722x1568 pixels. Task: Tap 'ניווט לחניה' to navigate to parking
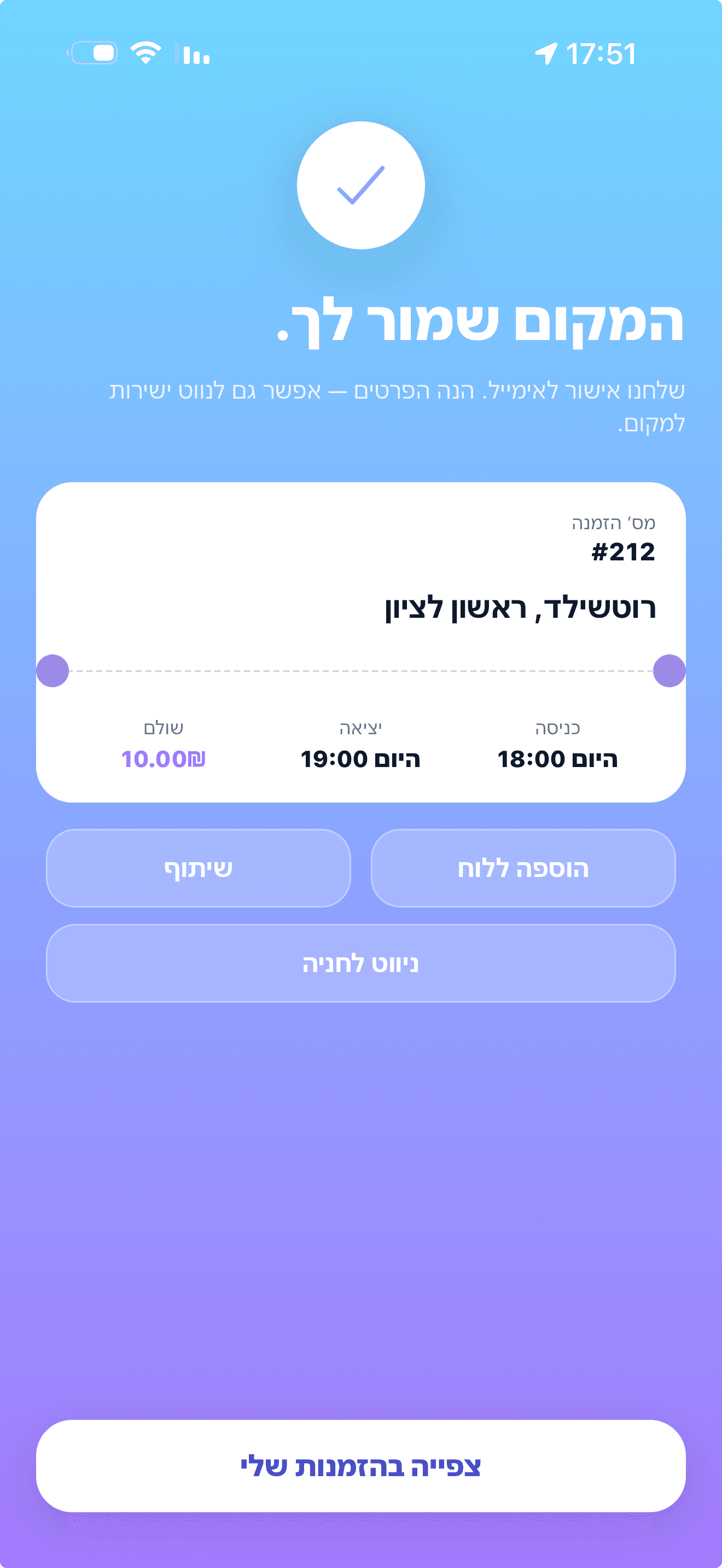(x=361, y=963)
